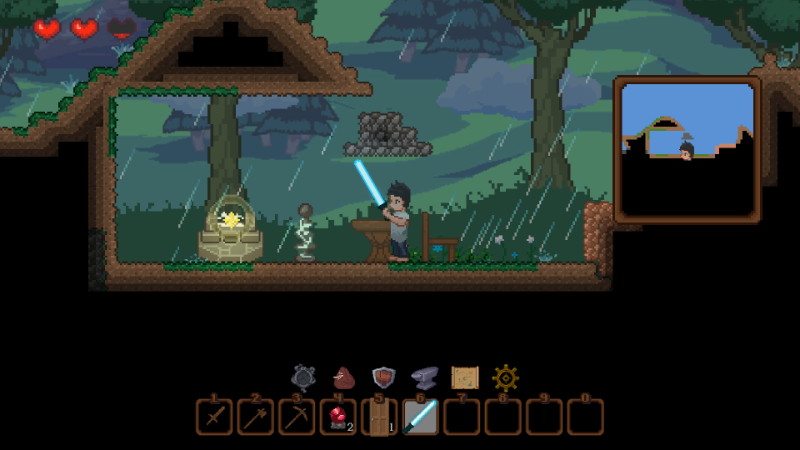The height and width of the screenshot is (450, 800).
Task: Open the settings gear
Action: (x=506, y=378)
